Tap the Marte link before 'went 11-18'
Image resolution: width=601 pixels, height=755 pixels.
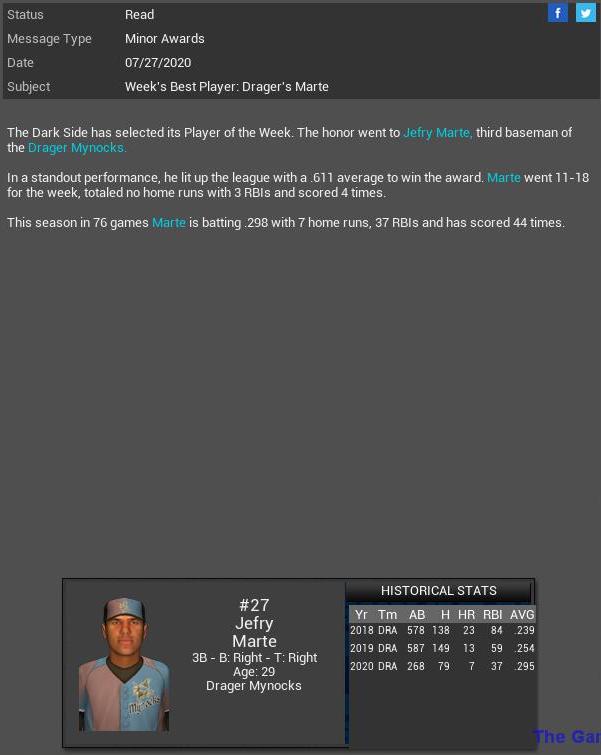(503, 177)
